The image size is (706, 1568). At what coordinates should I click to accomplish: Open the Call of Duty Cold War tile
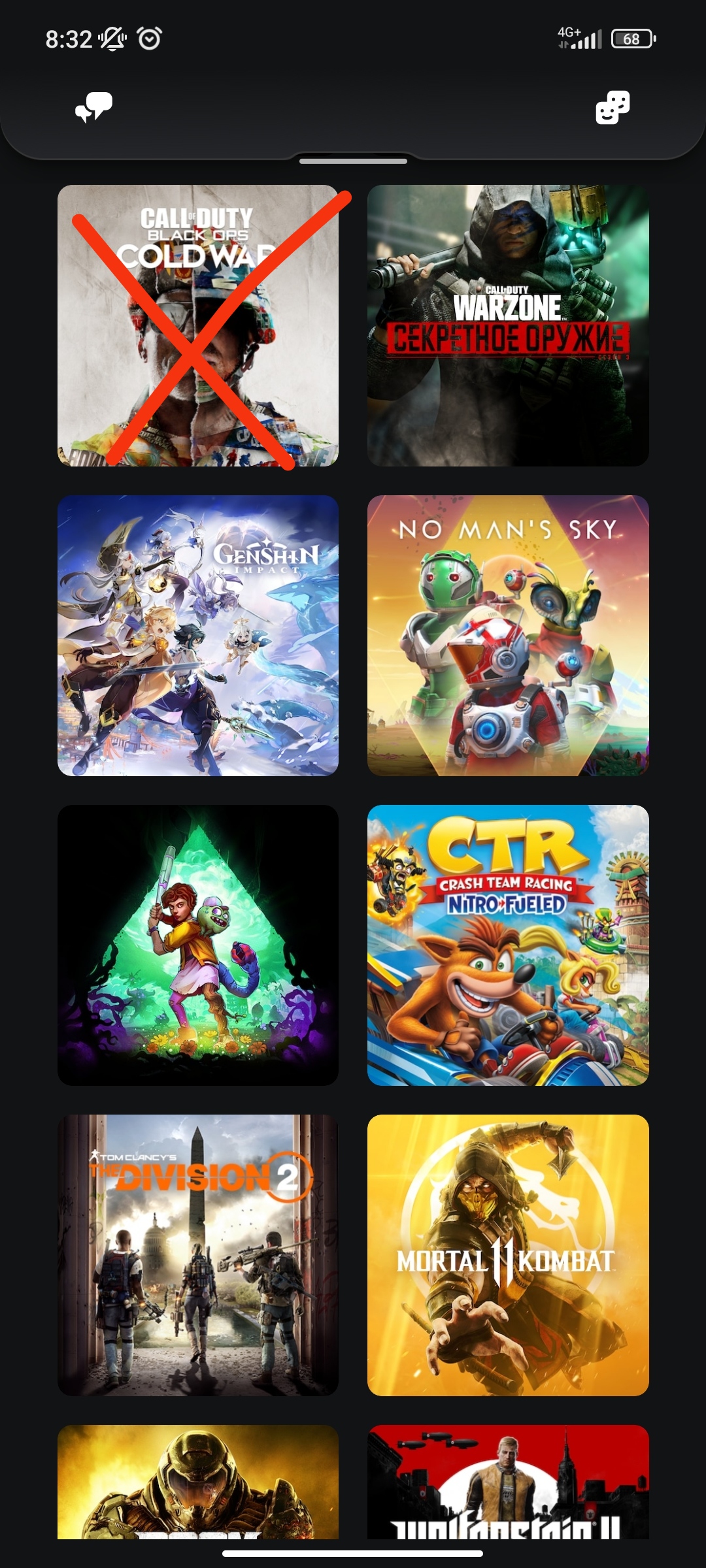tap(198, 325)
